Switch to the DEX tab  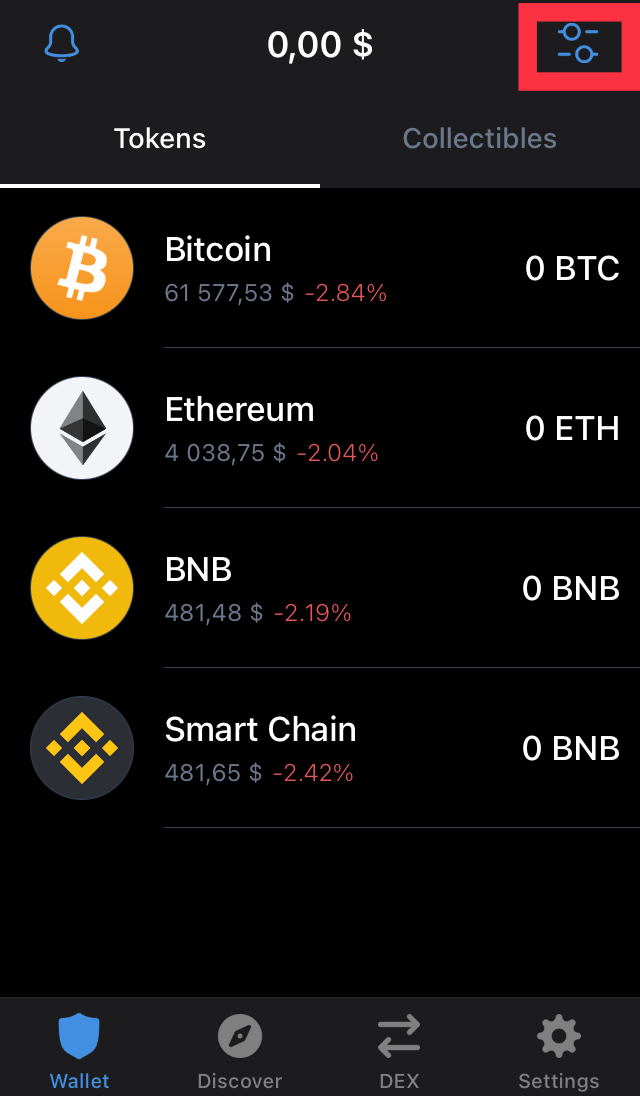399,1050
